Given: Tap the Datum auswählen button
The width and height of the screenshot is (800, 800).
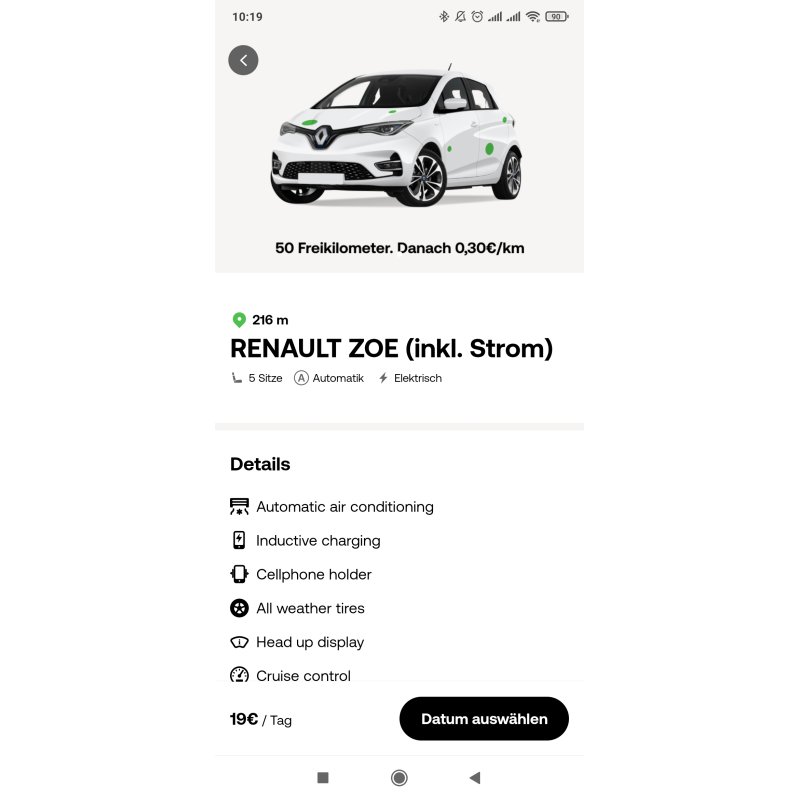Looking at the screenshot, I should 484,719.
